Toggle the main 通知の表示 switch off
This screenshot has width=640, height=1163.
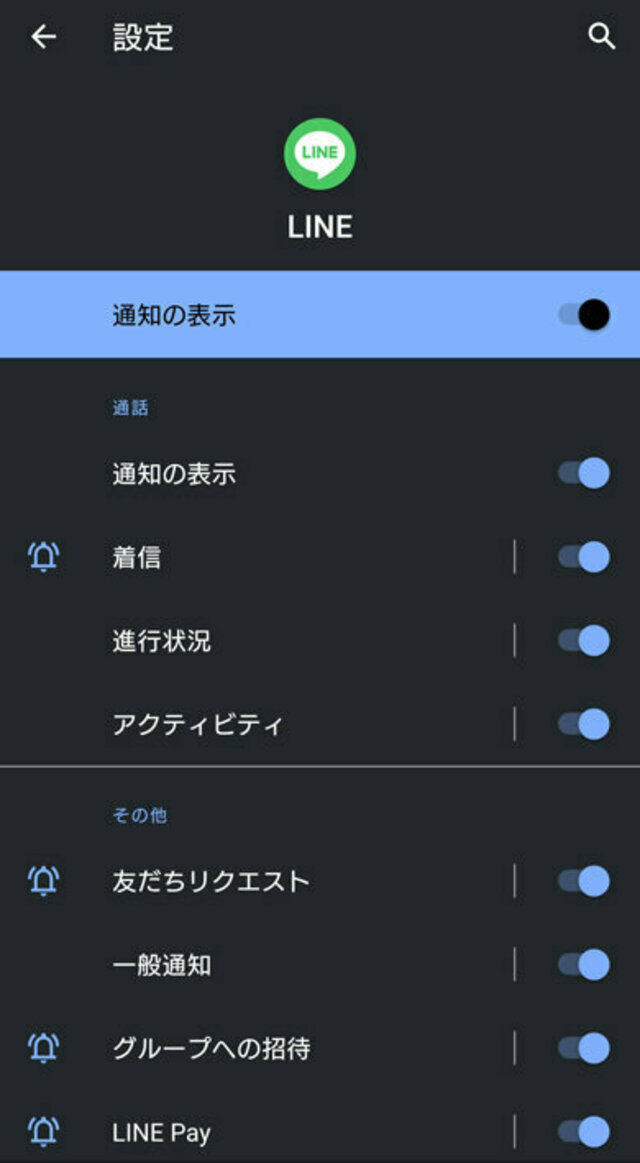(x=584, y=314)
